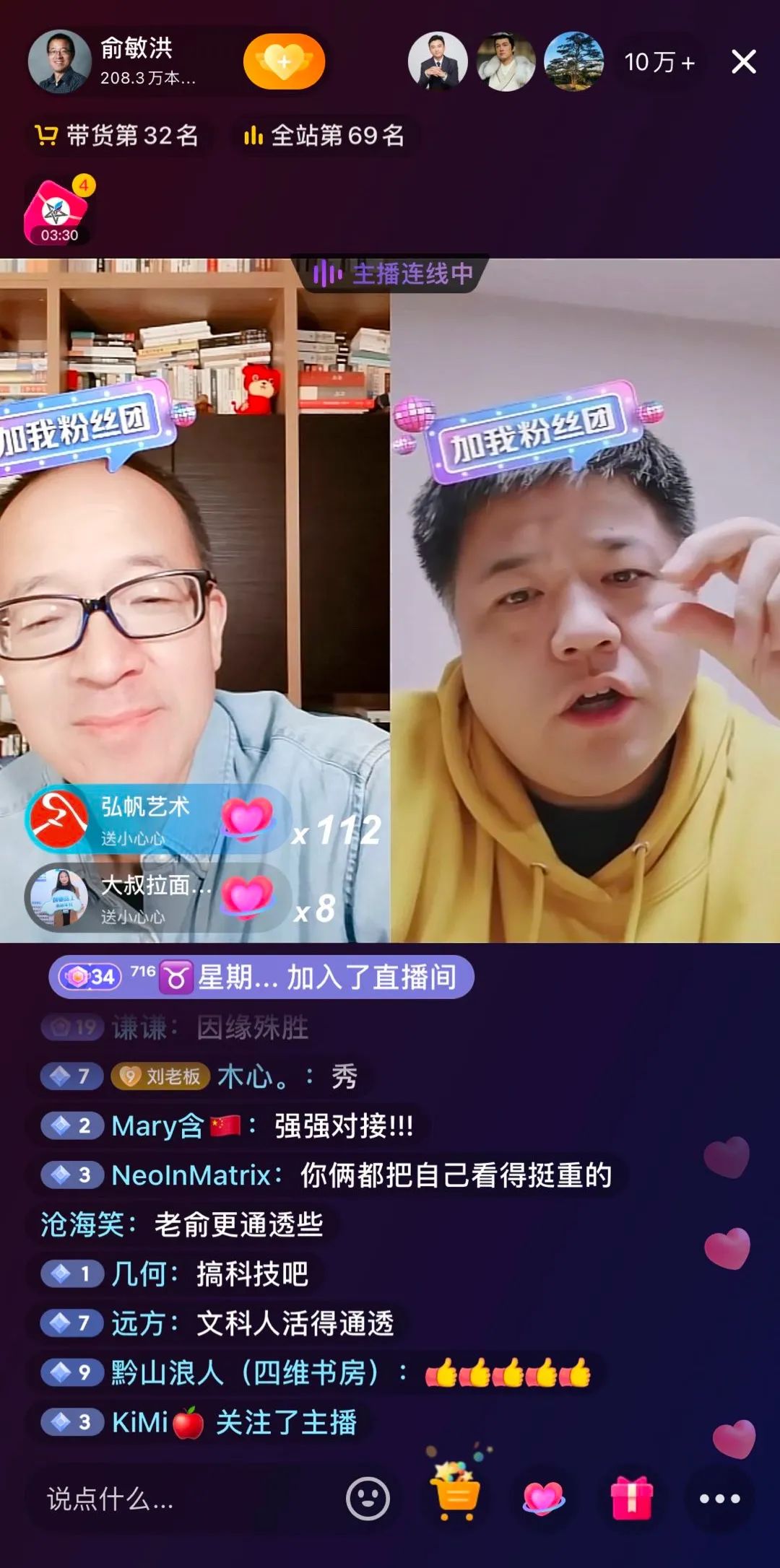Open NeoInMatrix's commenter profile
Viewport: 780px width, 1568px height.
[x=191, y=1175]
